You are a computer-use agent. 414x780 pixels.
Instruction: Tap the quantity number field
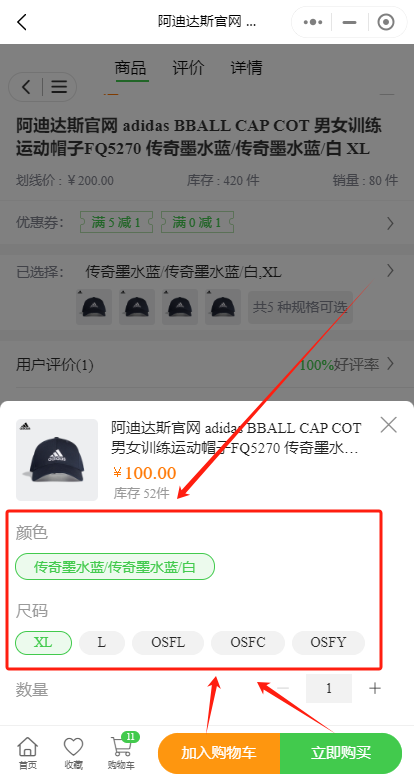tap(328, 688)
